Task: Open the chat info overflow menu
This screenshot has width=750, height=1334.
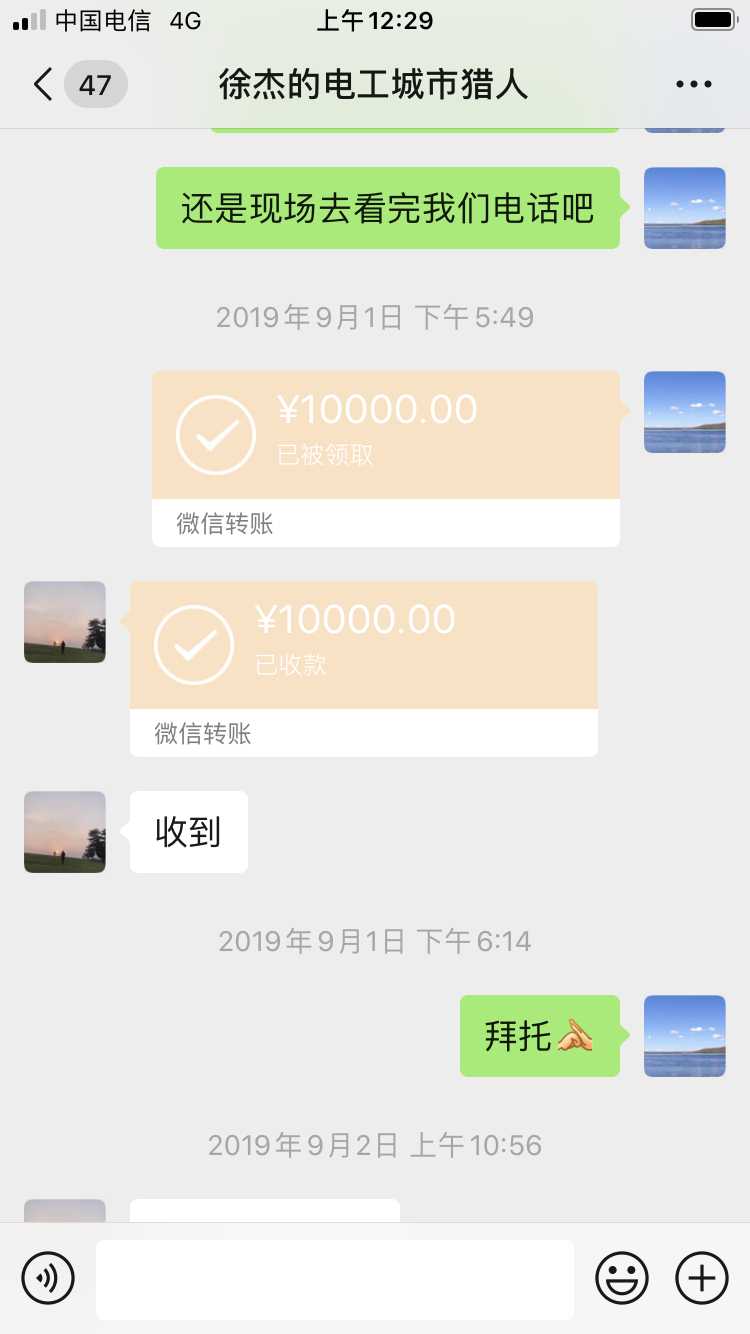Action: click(693, 85)
